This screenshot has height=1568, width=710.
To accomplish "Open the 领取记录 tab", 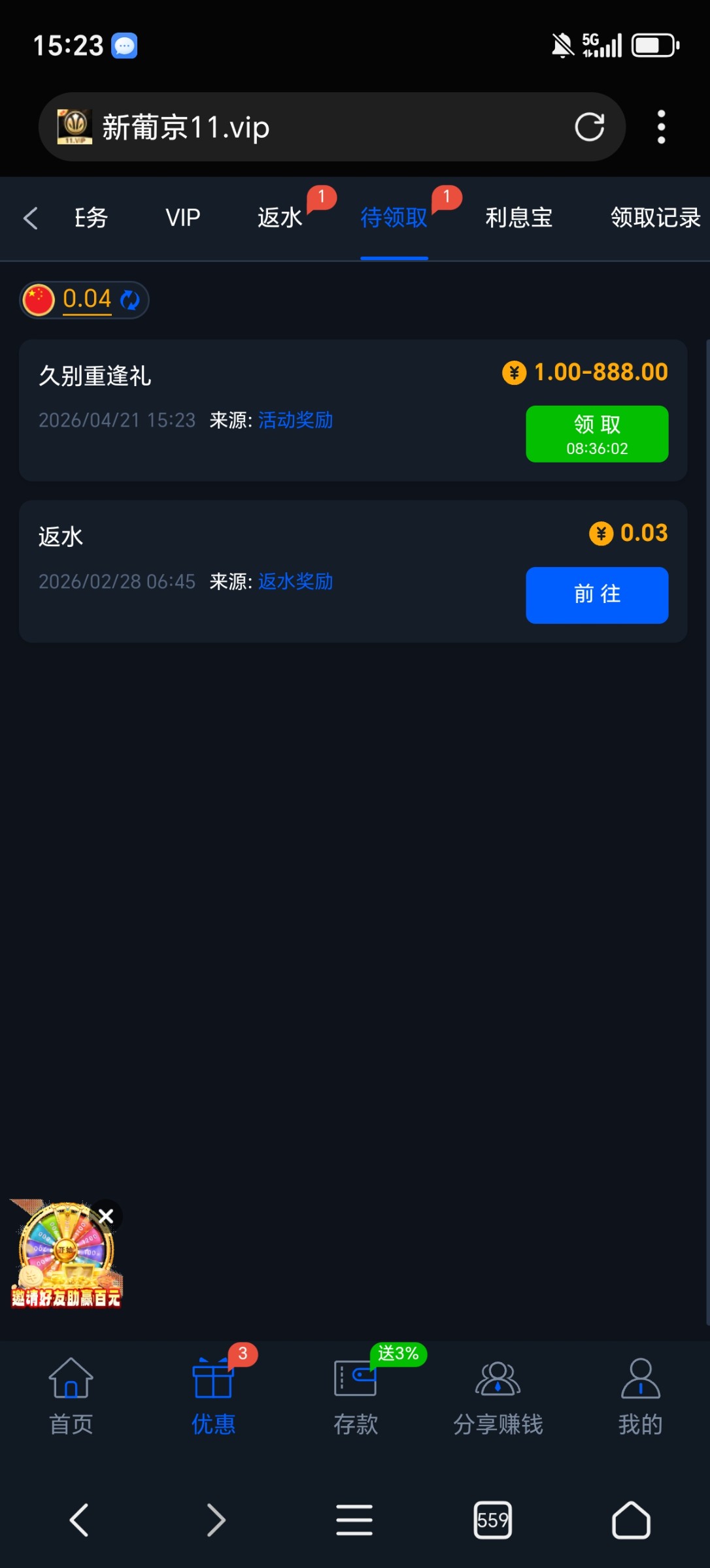I will click(655, 218).
